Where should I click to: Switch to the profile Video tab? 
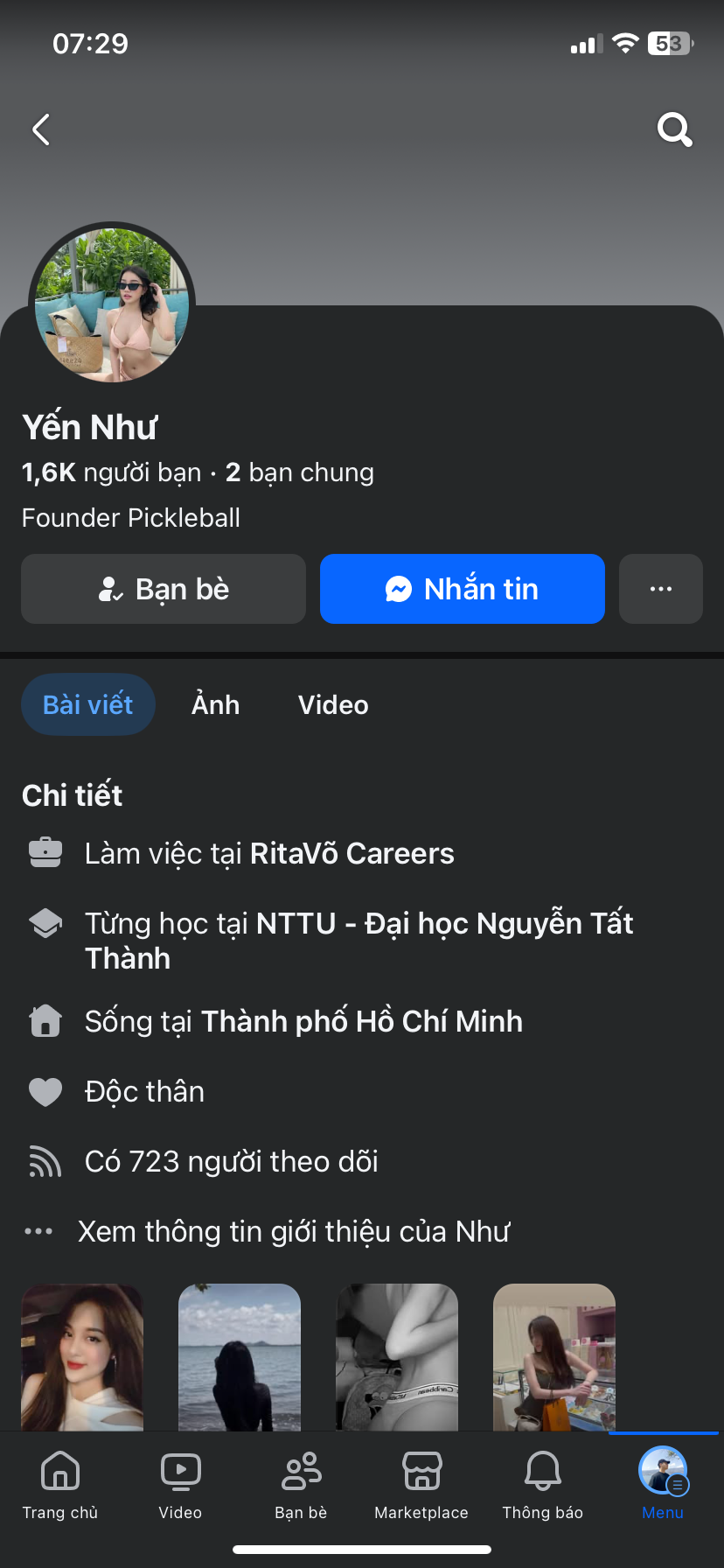coord(333,704)
